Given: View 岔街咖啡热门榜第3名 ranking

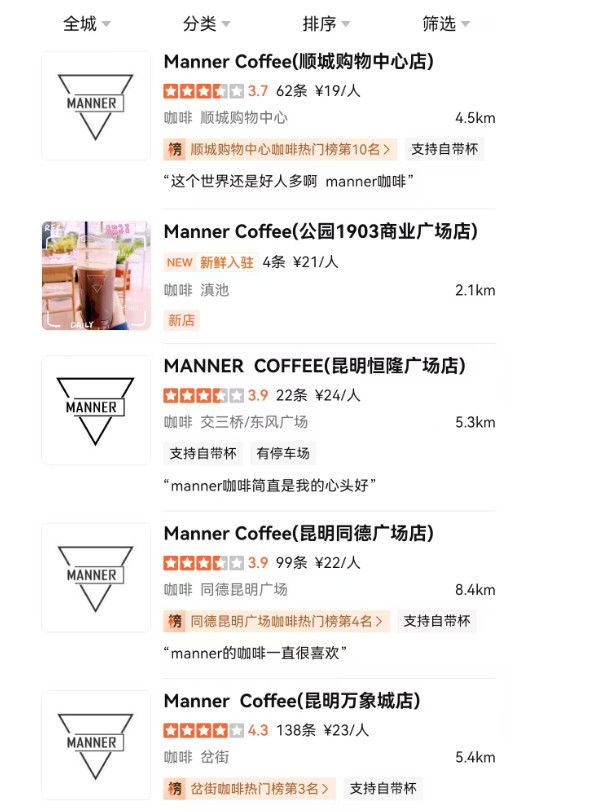Looking at the screenshot, I should (x=250, y=789).
